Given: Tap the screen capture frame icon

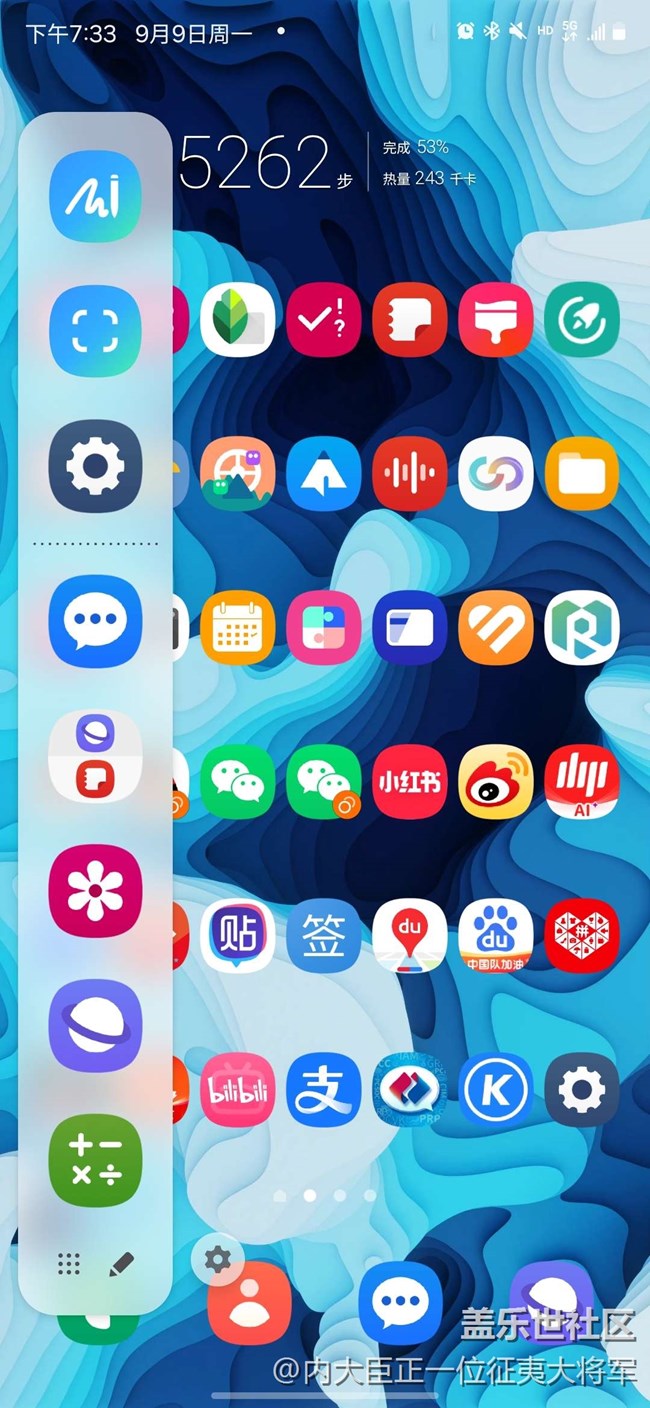Looking at the screenshot, I should coord(95,331).
